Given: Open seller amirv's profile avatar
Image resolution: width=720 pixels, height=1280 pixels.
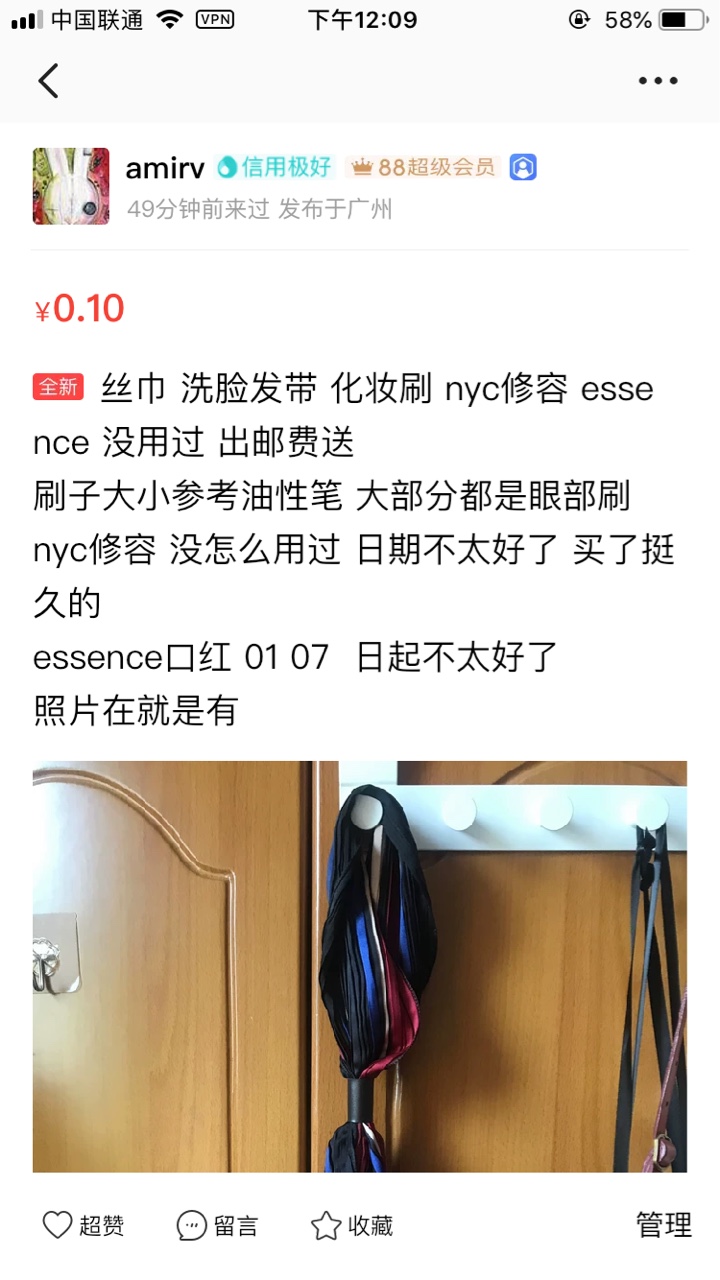Looking at the screenshot, I should pos(71,186).
